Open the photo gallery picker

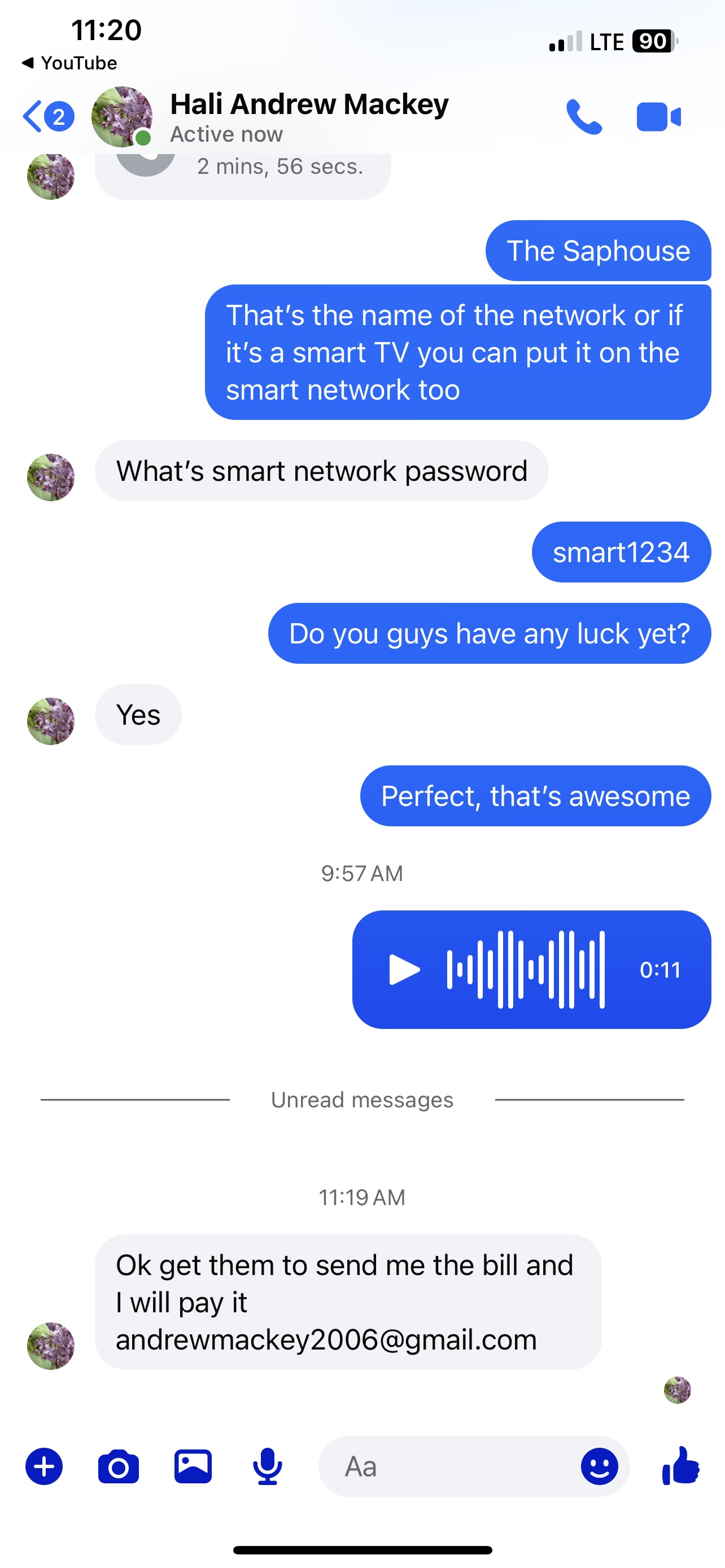pos(193,1466)
